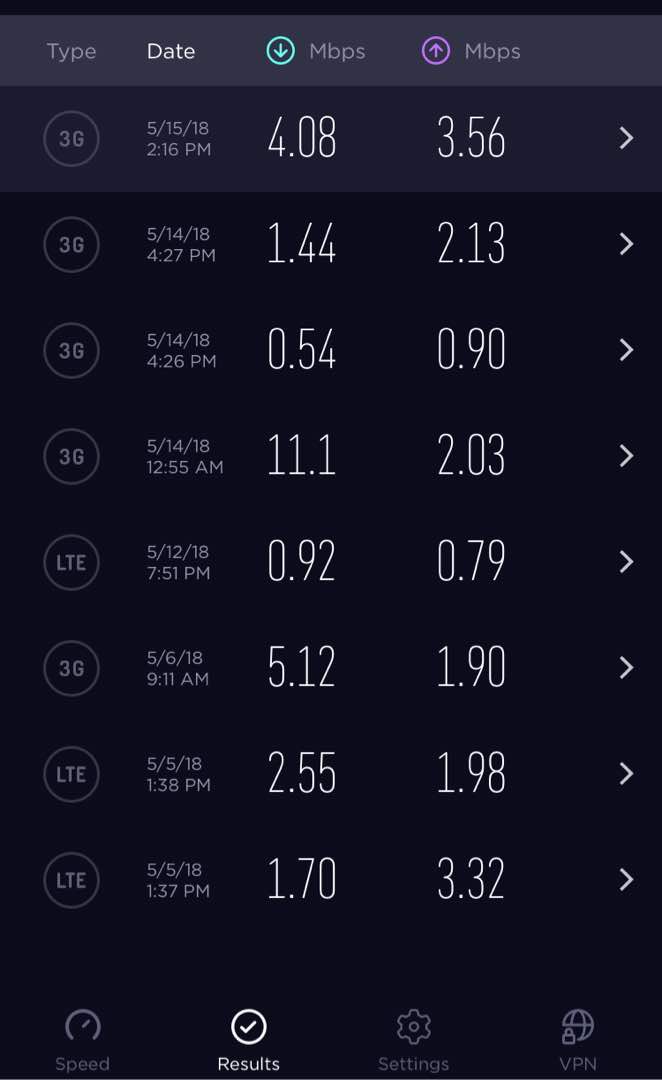Screen dimensions: 662x1080
Task: Open the 5/15/18 2:16 PM test result
Action: pyautogui.click(x=331, y=138)
